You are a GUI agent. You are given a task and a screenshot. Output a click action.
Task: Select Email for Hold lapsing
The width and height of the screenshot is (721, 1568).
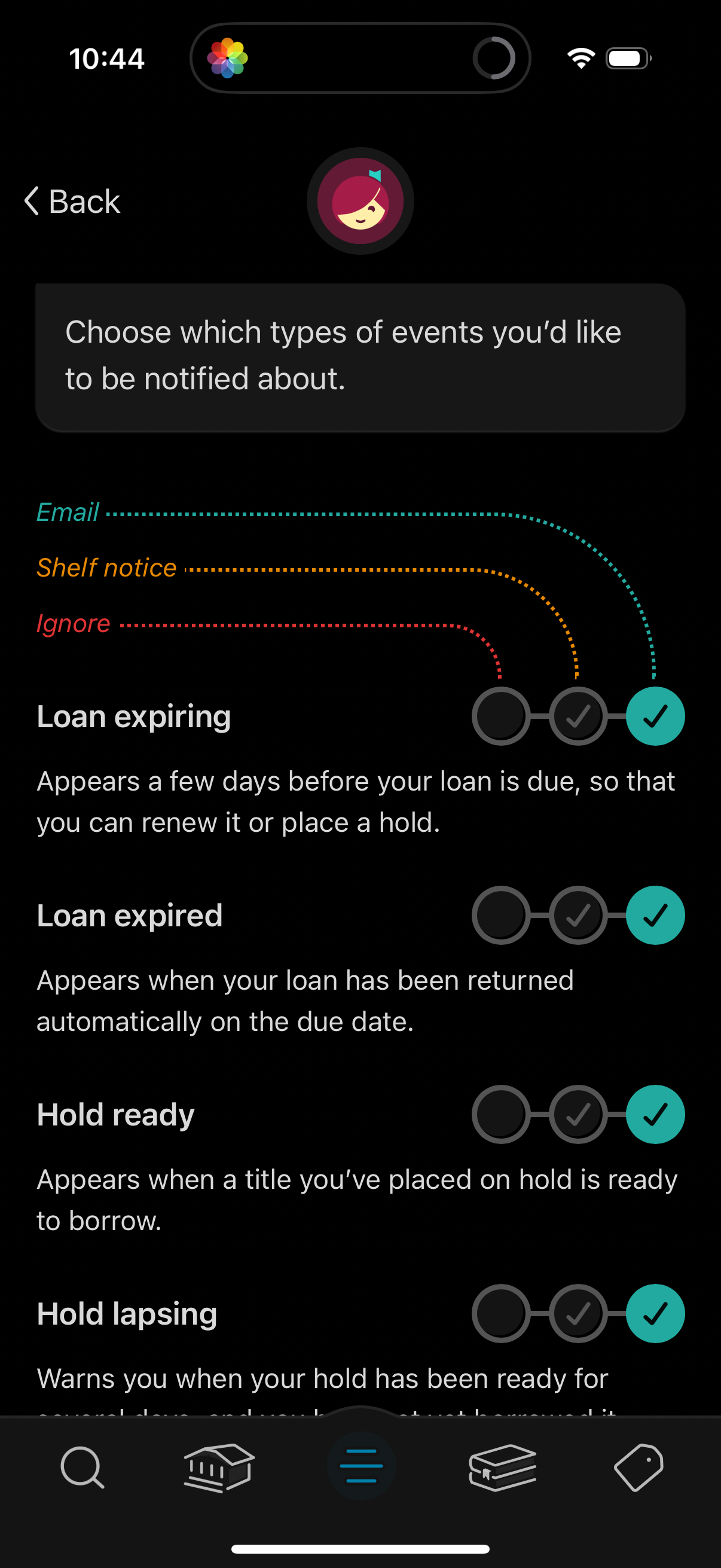(655, 1313)
